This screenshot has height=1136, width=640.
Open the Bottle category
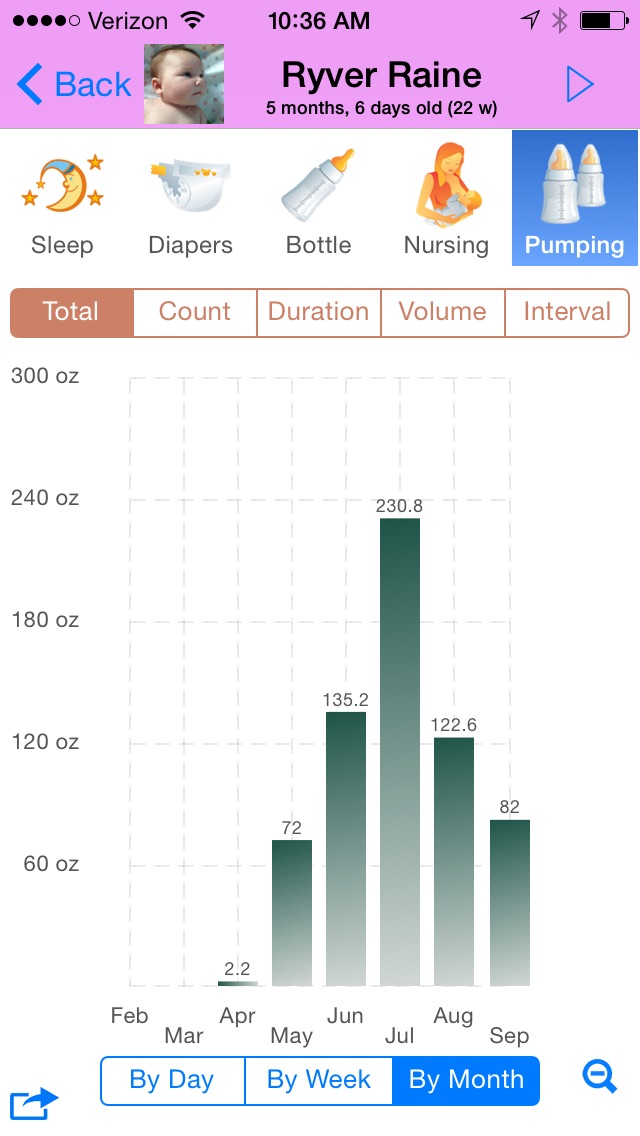click(x=318, y=200)
